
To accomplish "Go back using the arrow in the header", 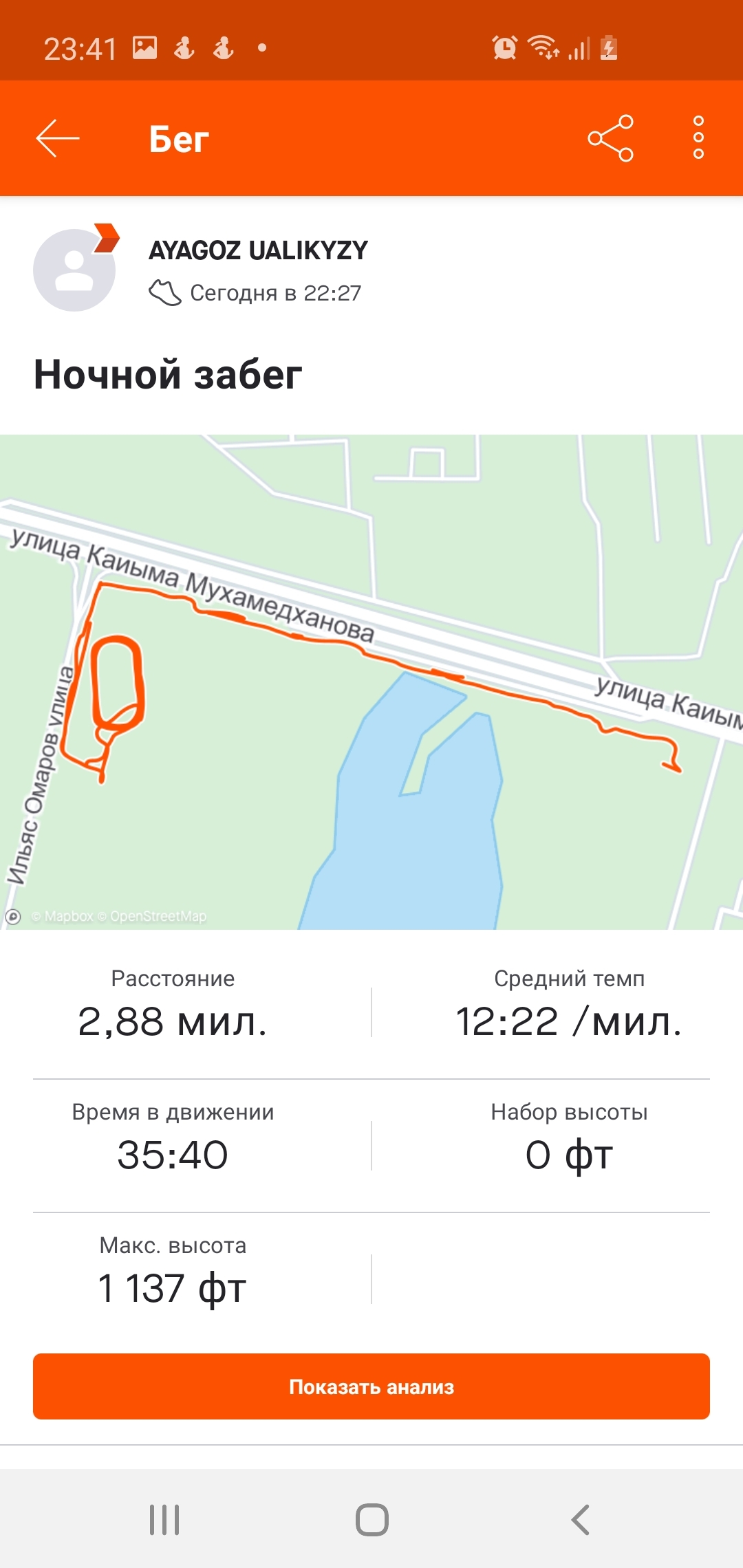I will [58, 138].
